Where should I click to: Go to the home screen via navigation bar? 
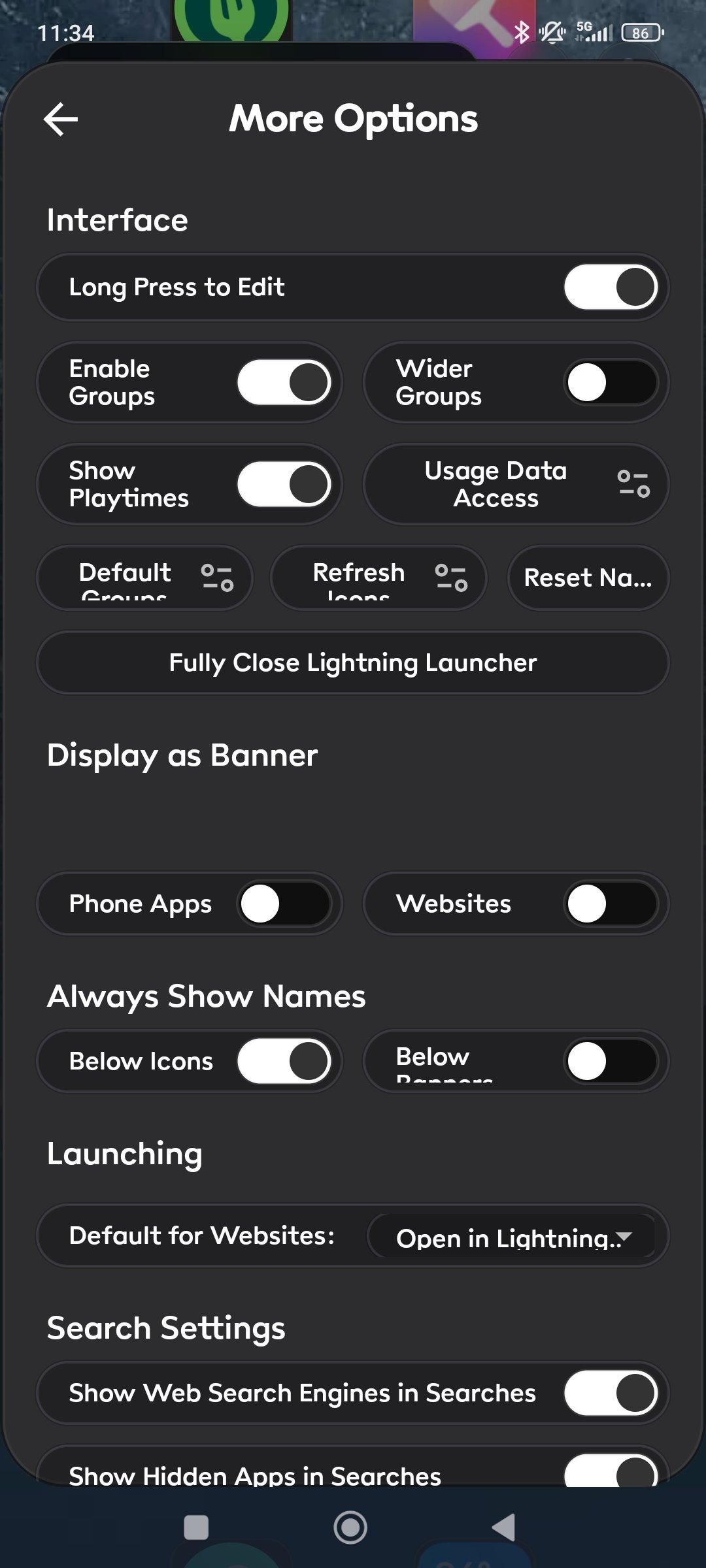pyautogui.click(x=350, y=1527)
